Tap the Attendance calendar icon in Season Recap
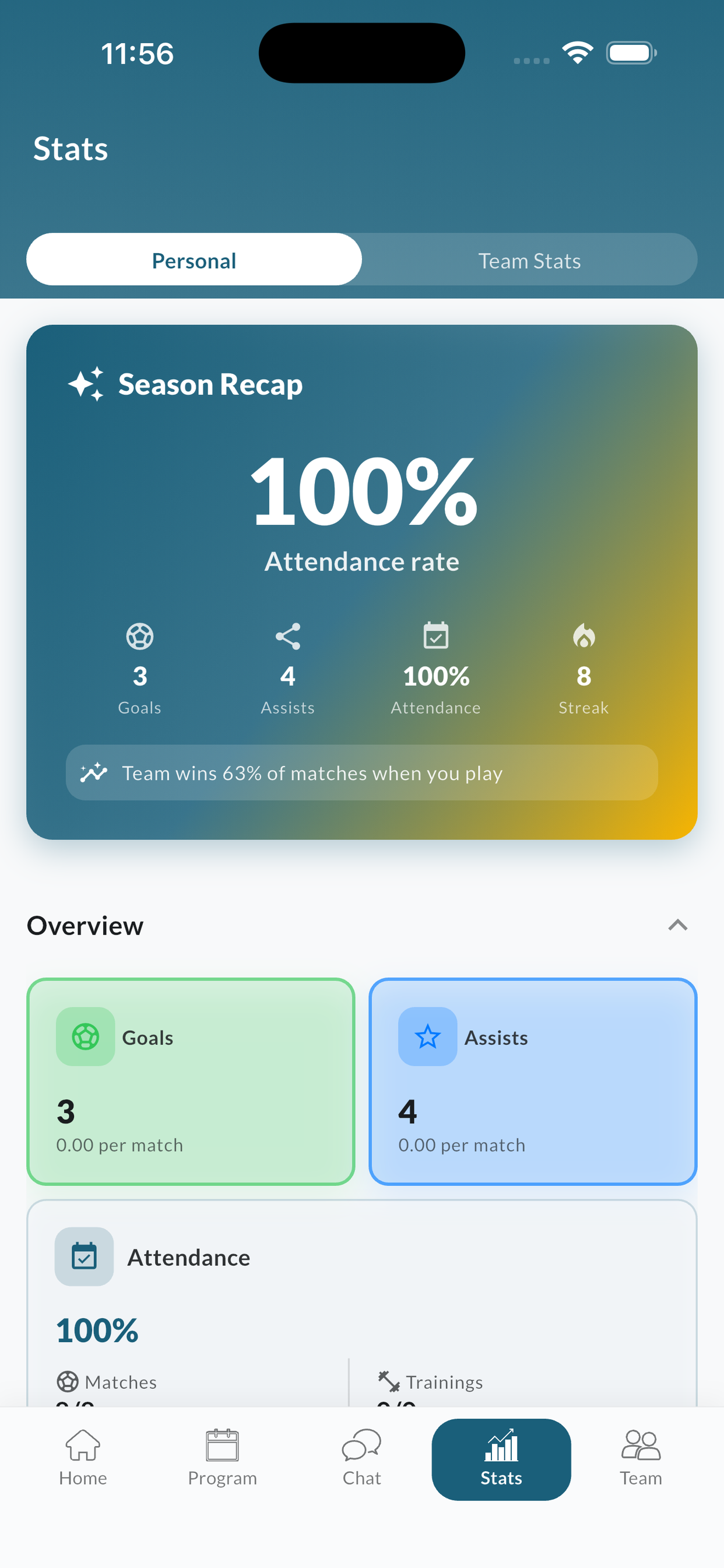Viewport: 724px width, 1568px height. point(435,636)
